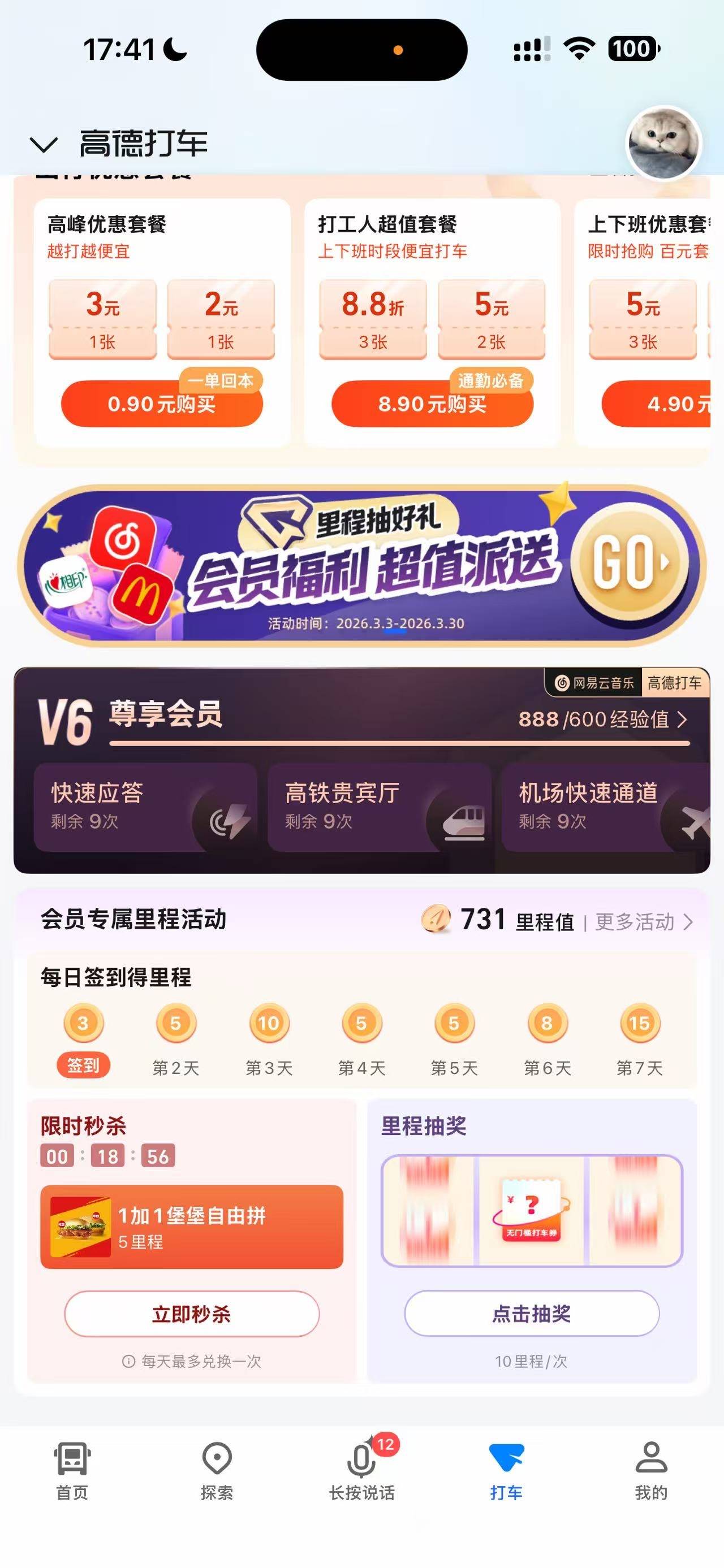The height and width of the screenshot is (1568, 724).
Task: Open the cat profile avatar
Action: (x=663, y=144)
